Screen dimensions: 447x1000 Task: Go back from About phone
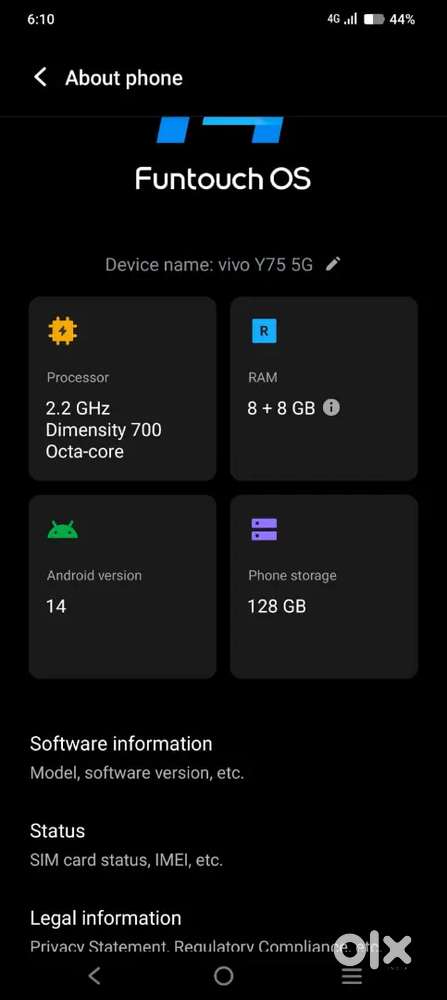[x=40, y=78]
